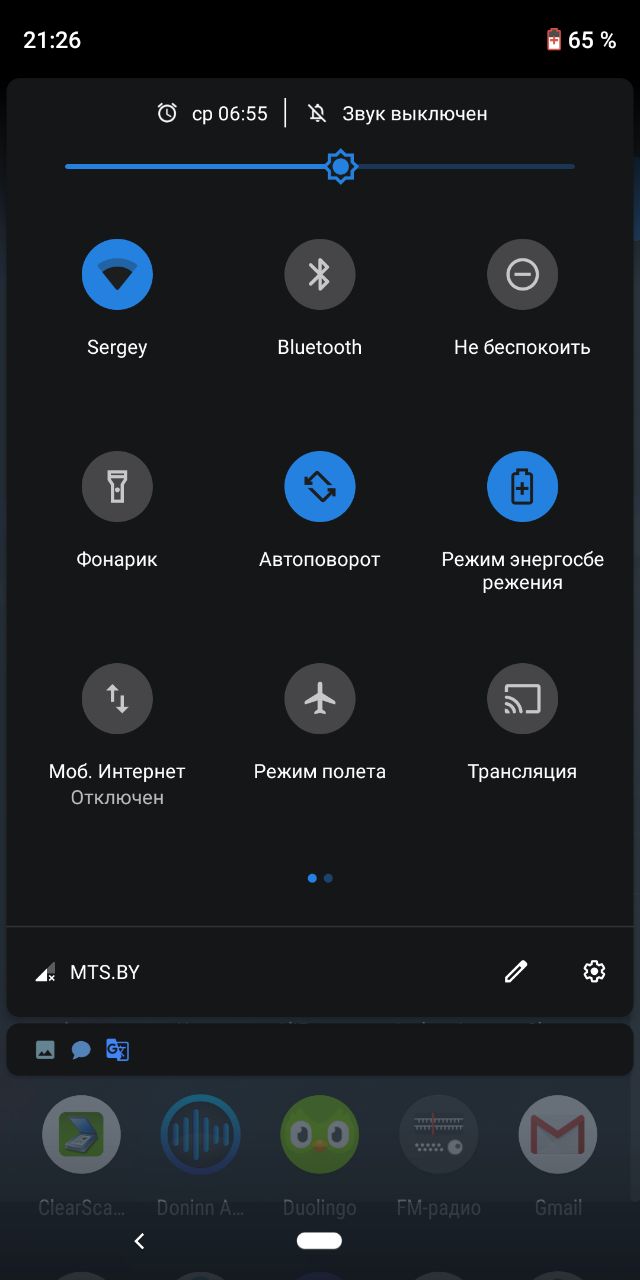Enable Моб. Интернет mobile data
Image resolution: width=640 pixels, height=1280 pixels.
click(117, 698)
